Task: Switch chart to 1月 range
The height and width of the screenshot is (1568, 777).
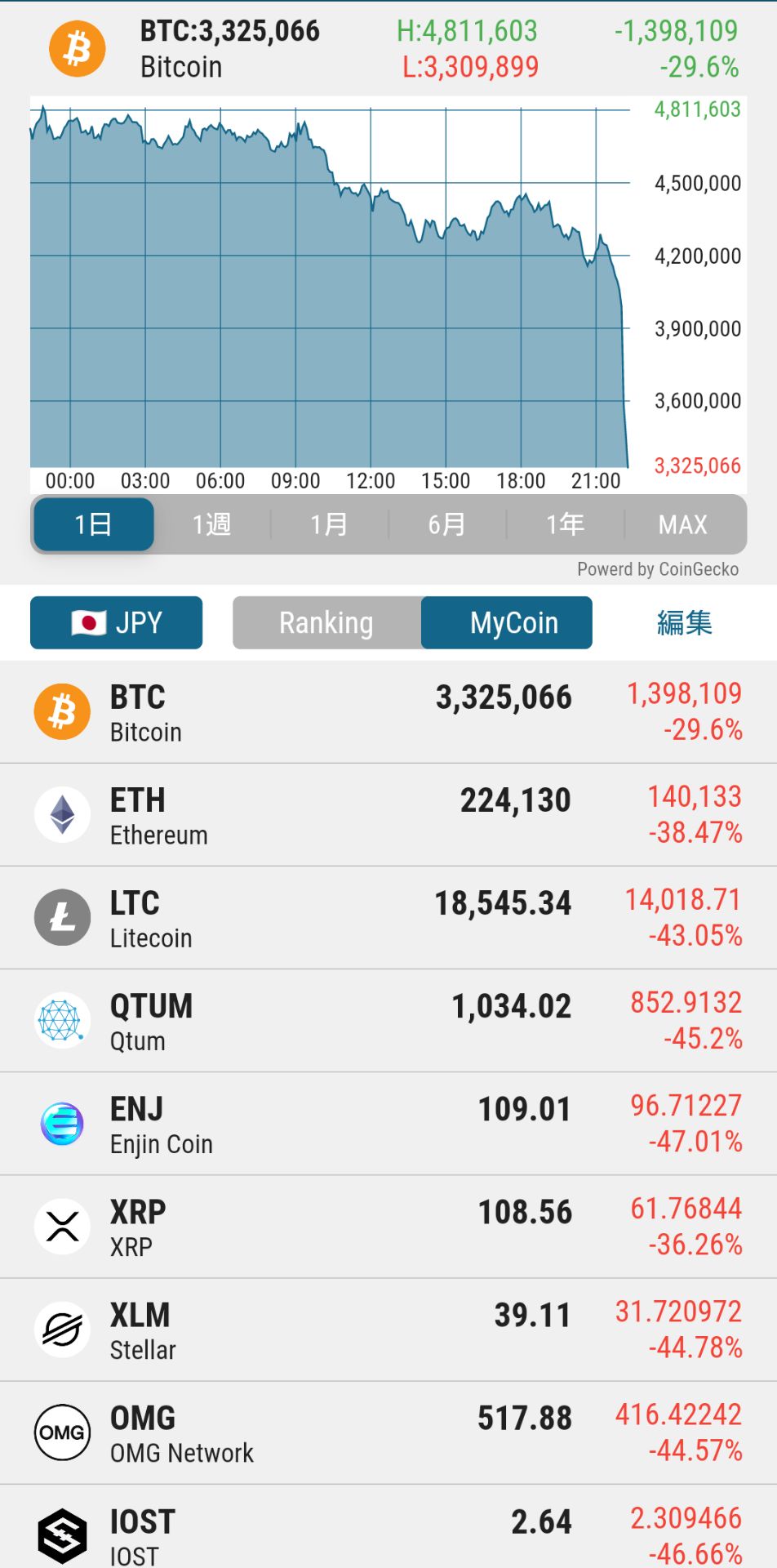Action: click(x=330, y=524)
